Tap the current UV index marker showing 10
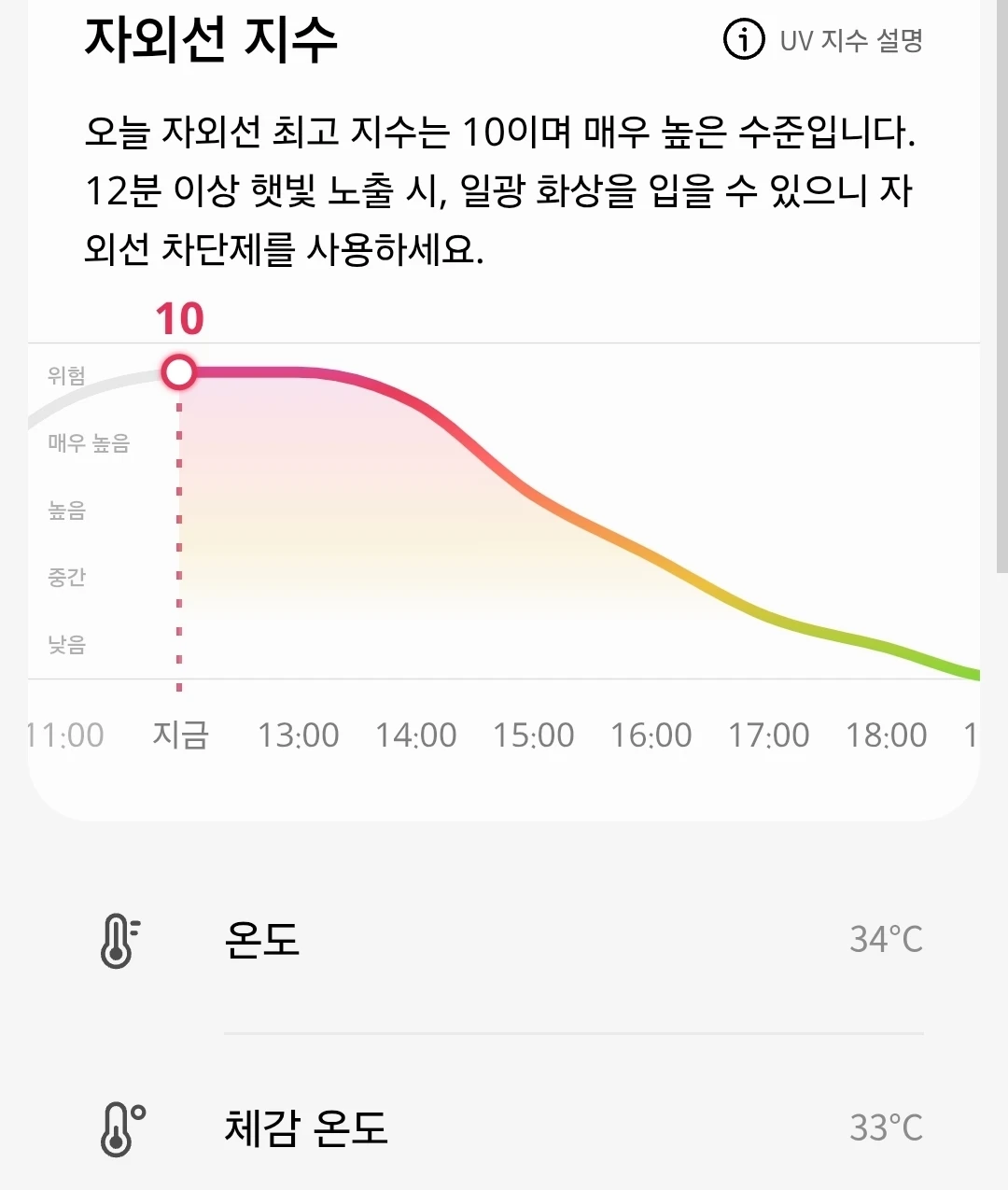Image resolution: width=1008 pixels, height=1190 pixels. [x=179, y=372]
